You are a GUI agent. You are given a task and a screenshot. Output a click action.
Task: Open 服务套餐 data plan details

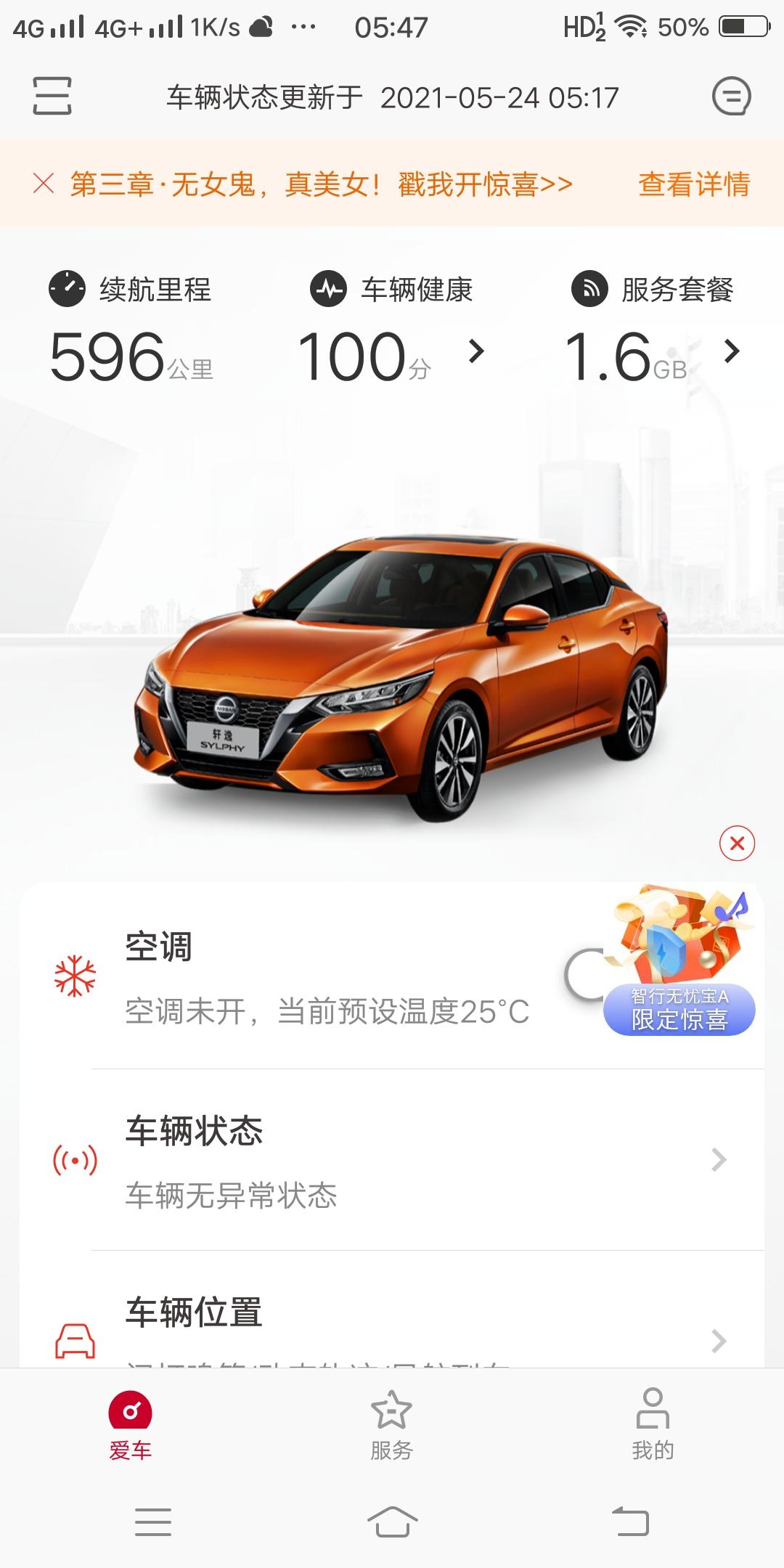(653, 330)
